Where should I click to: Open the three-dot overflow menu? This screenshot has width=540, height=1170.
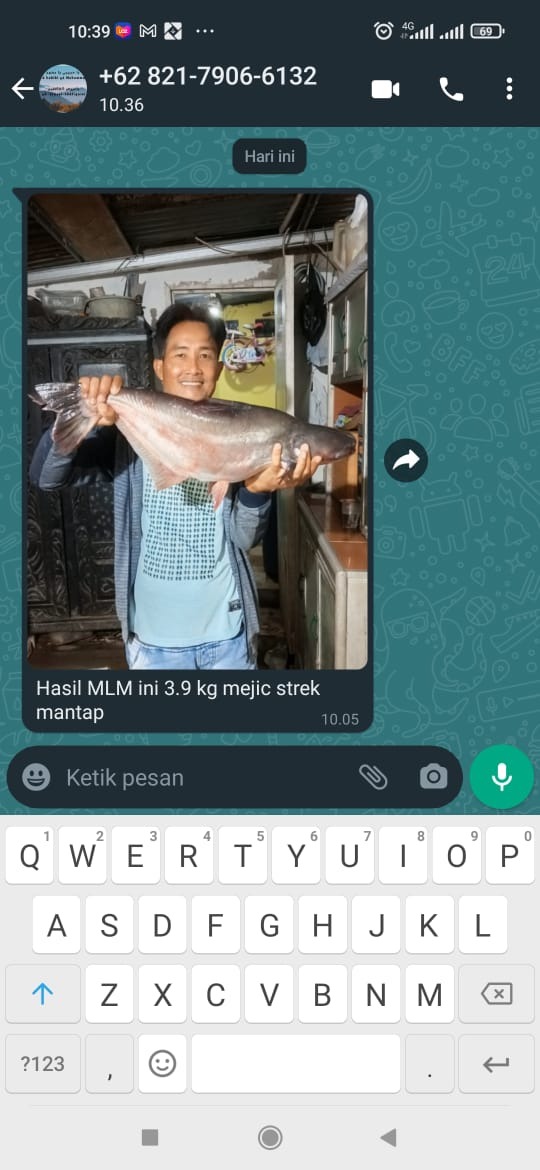(x=509, y=89)
